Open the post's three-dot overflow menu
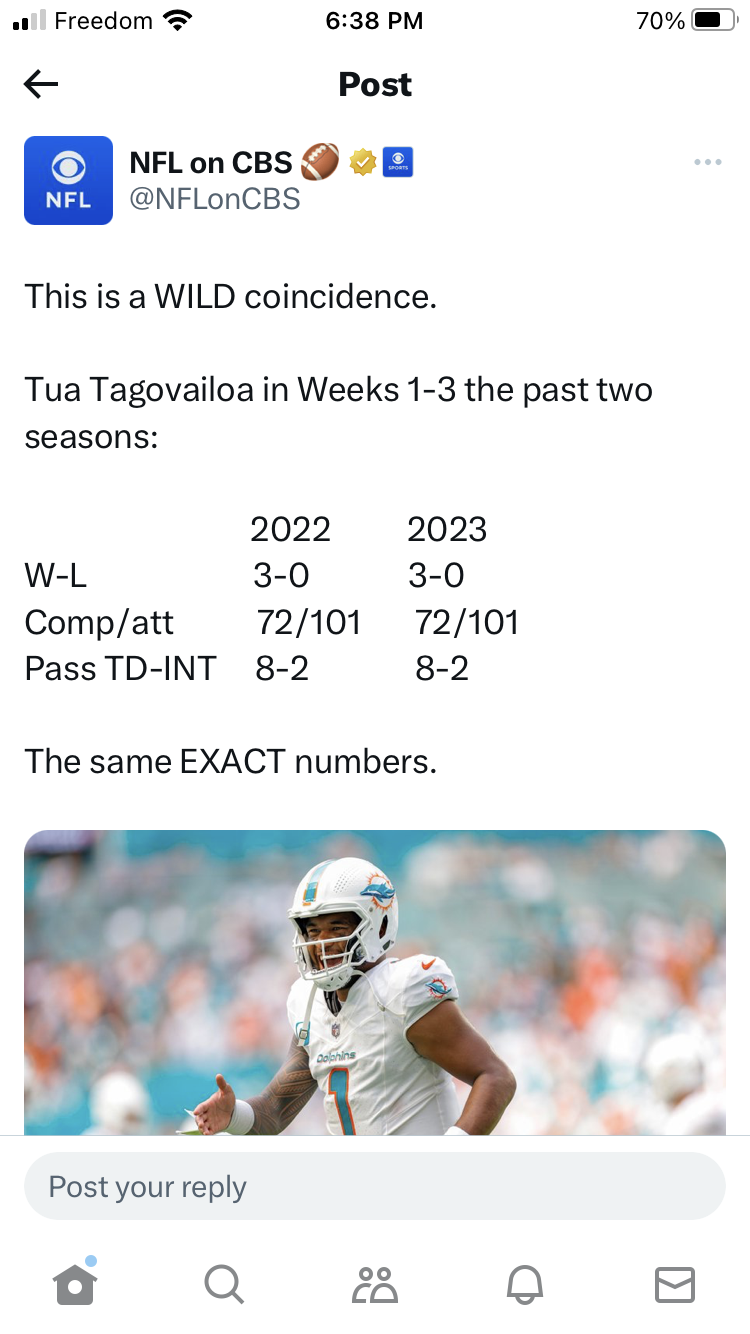This screenshot has width=750, height=1334. (x=707, y=163)
